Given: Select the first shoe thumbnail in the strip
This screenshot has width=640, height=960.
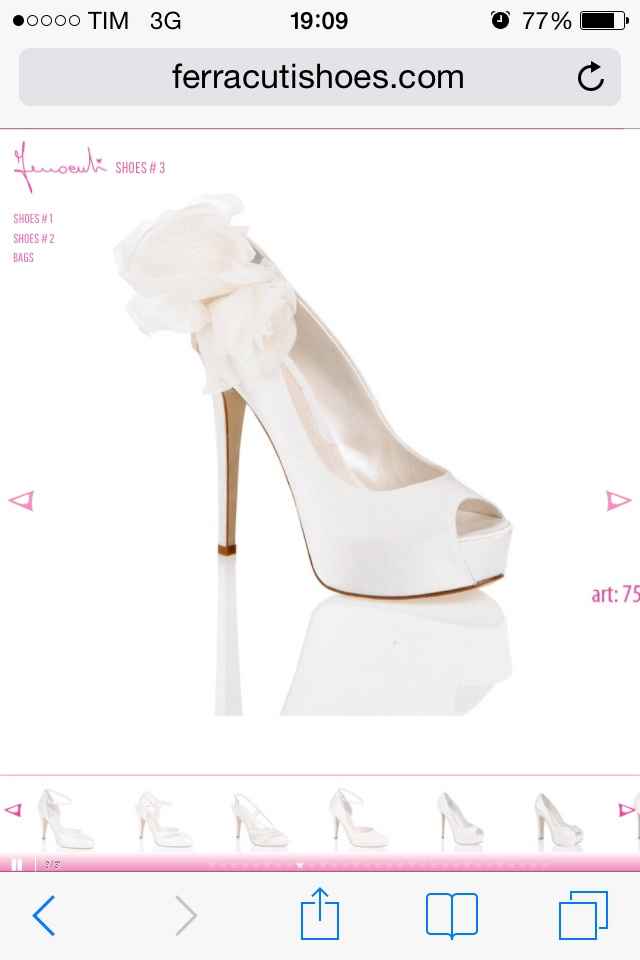Looking at the screenshot, I should click(64, 818).
